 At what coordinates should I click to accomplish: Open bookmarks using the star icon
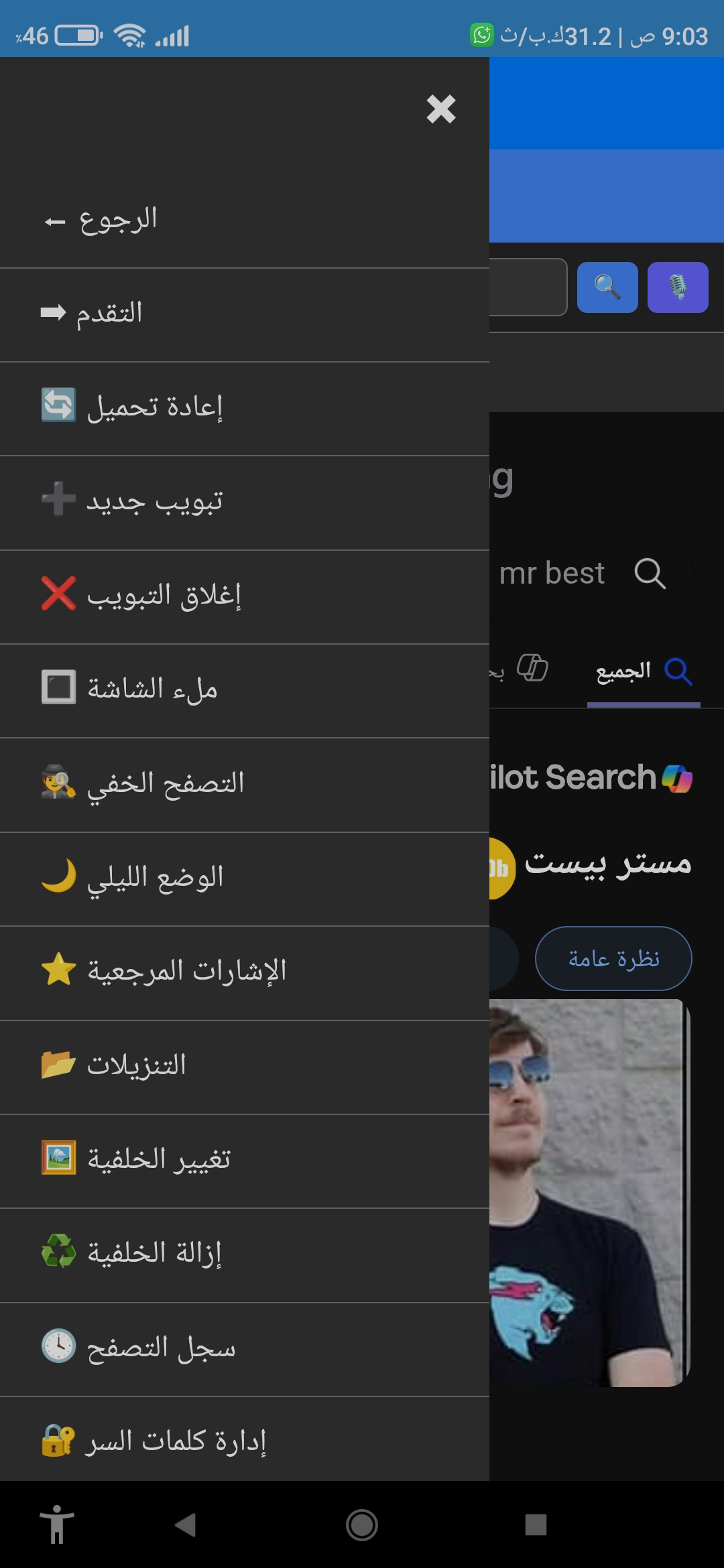pos(58,970)
